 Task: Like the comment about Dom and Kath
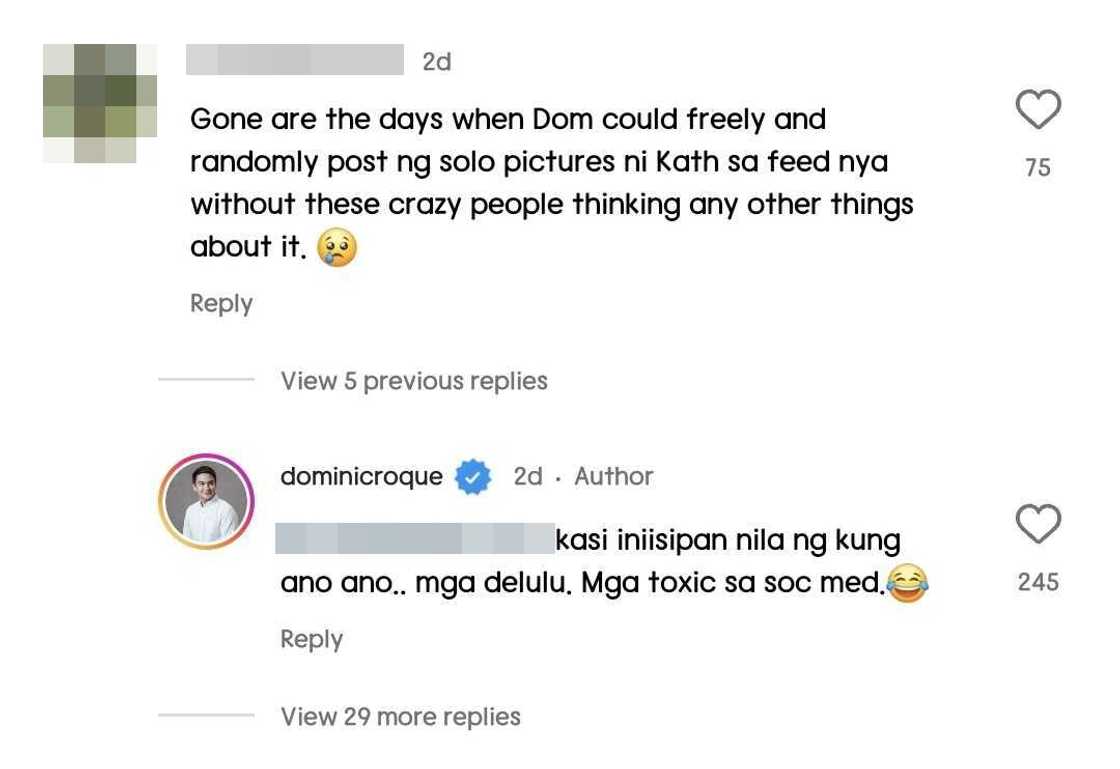(x=1038, y=110)
